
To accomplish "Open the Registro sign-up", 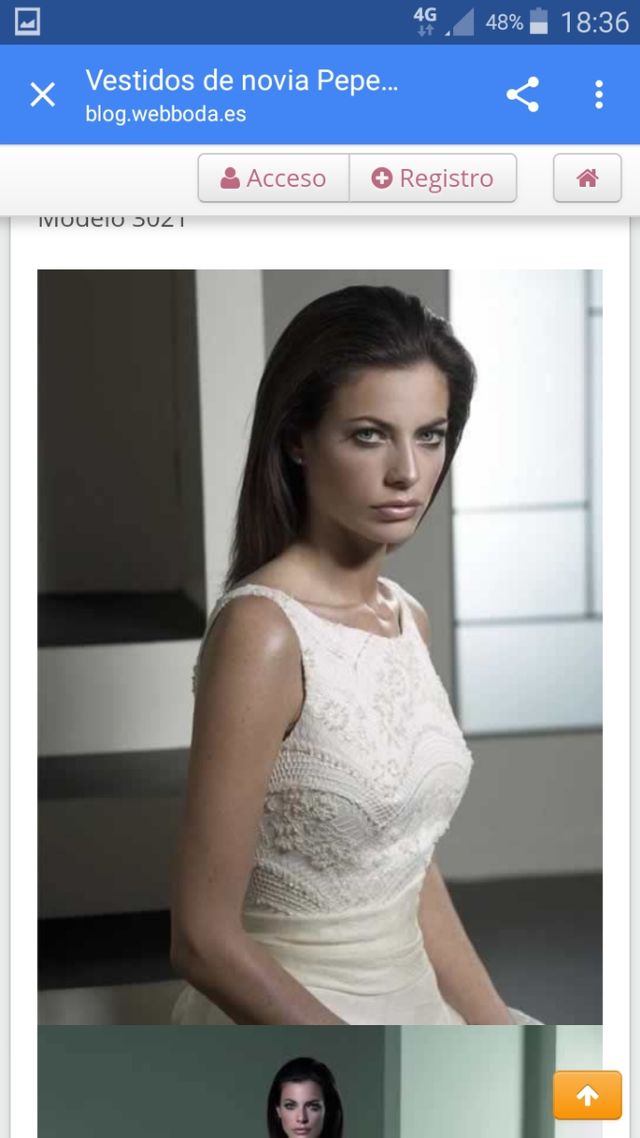I will pos(433,178).
